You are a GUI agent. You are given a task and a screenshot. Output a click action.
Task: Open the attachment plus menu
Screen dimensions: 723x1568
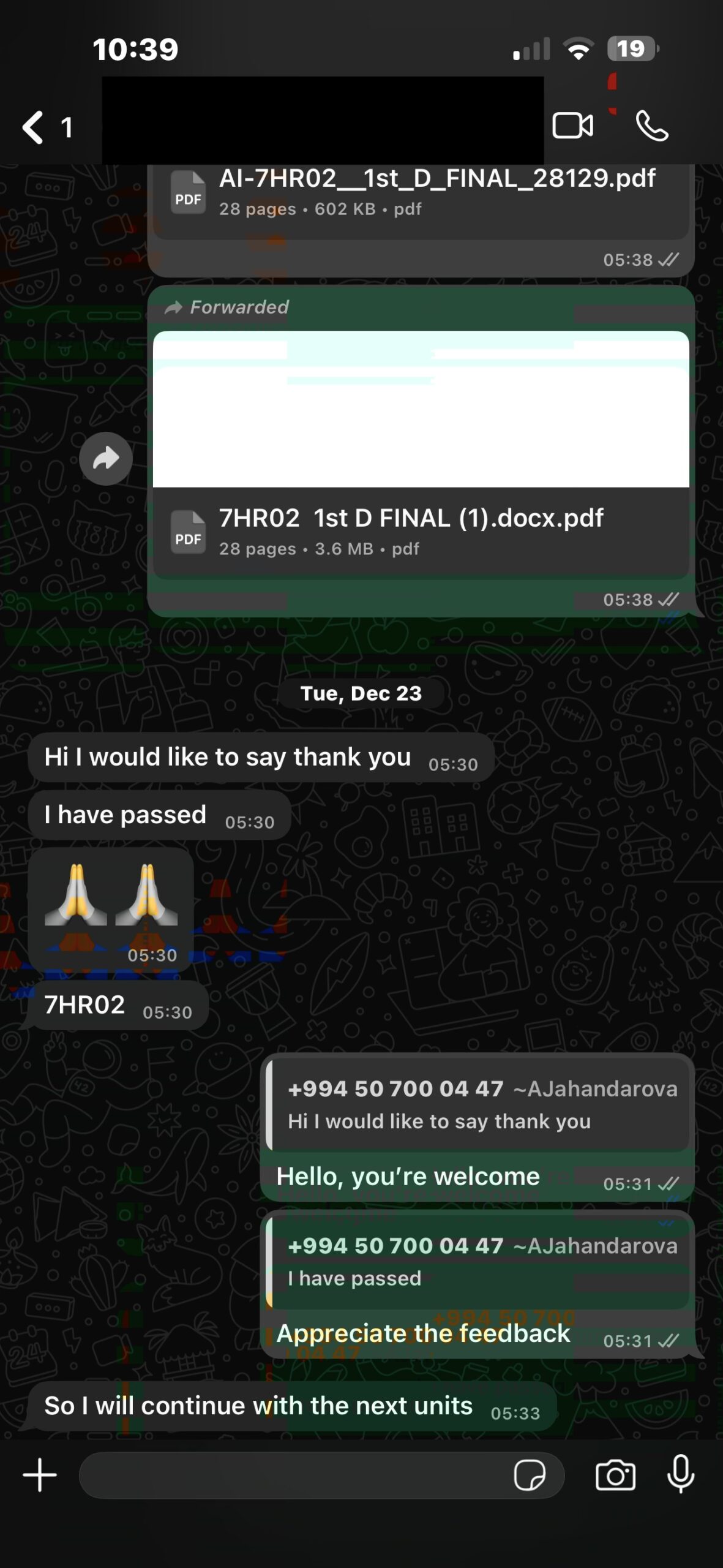click(40, 1475)
